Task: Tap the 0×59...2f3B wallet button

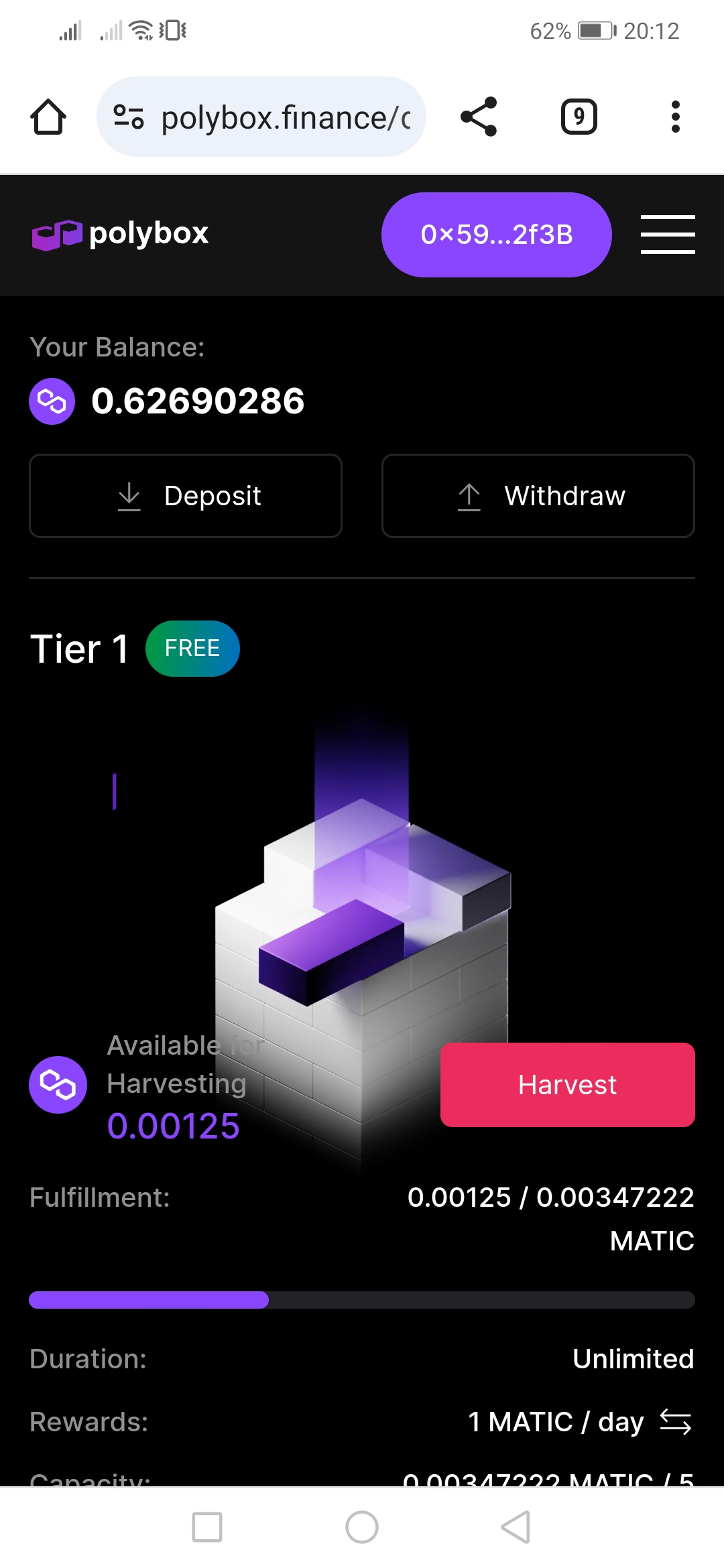Action: [496, 235]
